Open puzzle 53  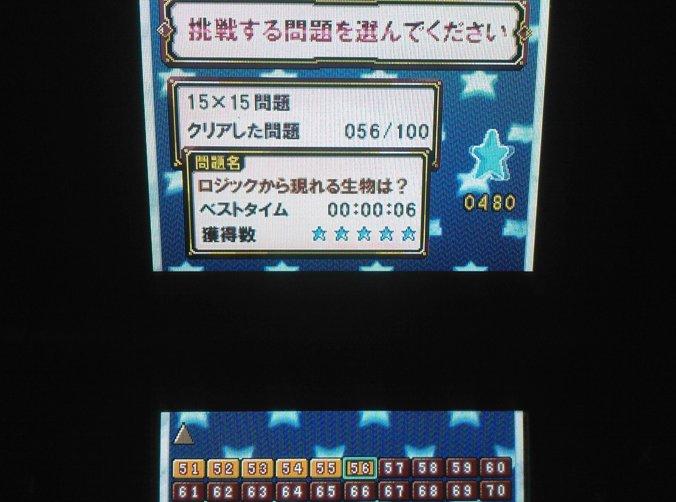[x=256, y=468]
